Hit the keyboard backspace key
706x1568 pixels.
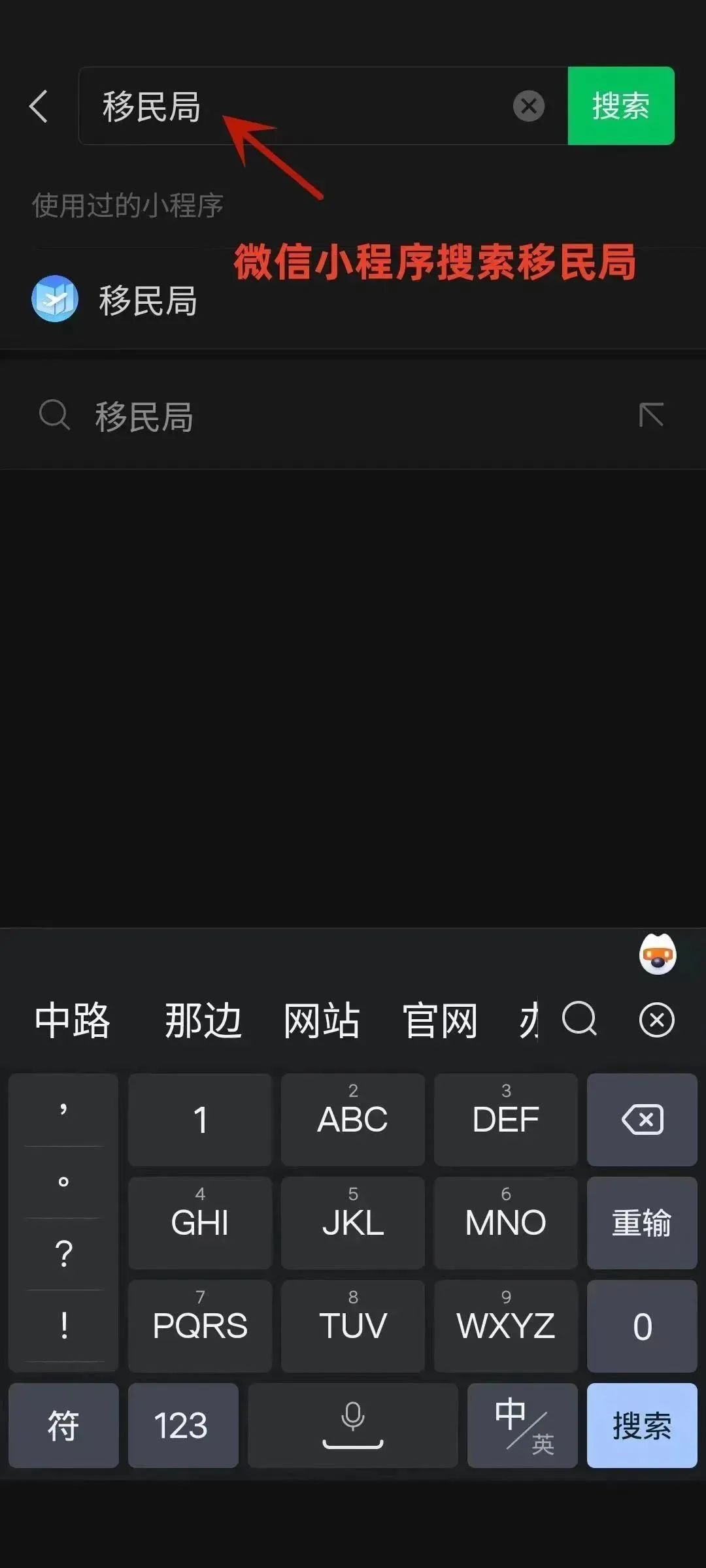(642, 1120)
